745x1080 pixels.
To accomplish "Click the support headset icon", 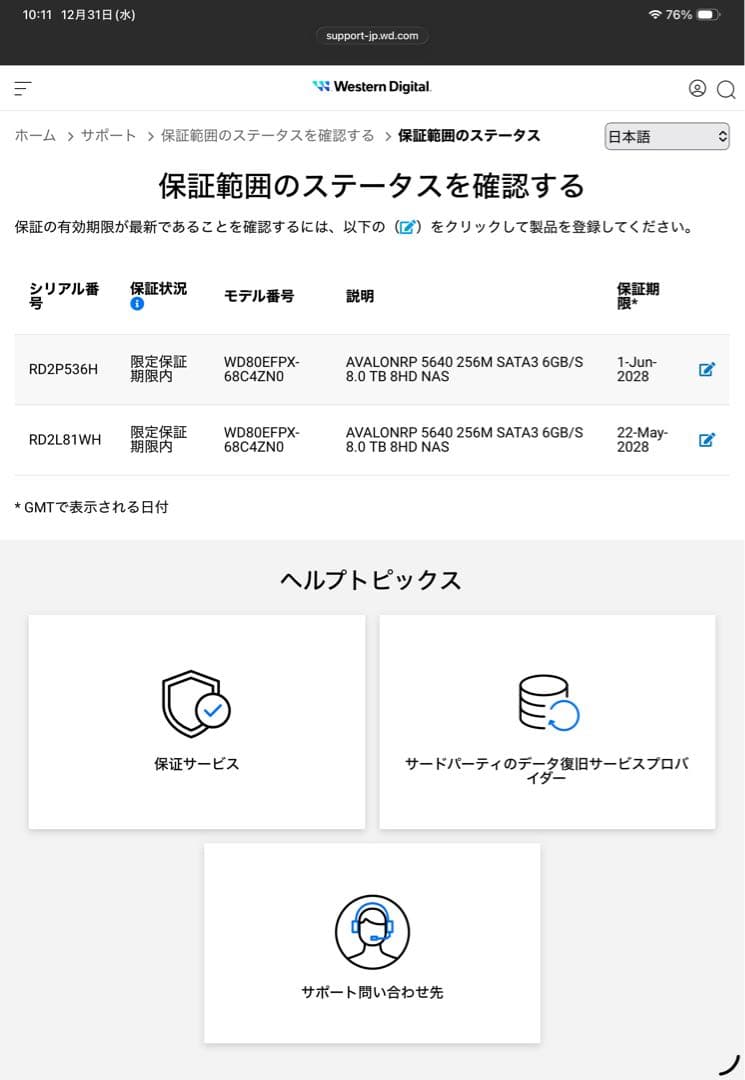I will [371, 930].
